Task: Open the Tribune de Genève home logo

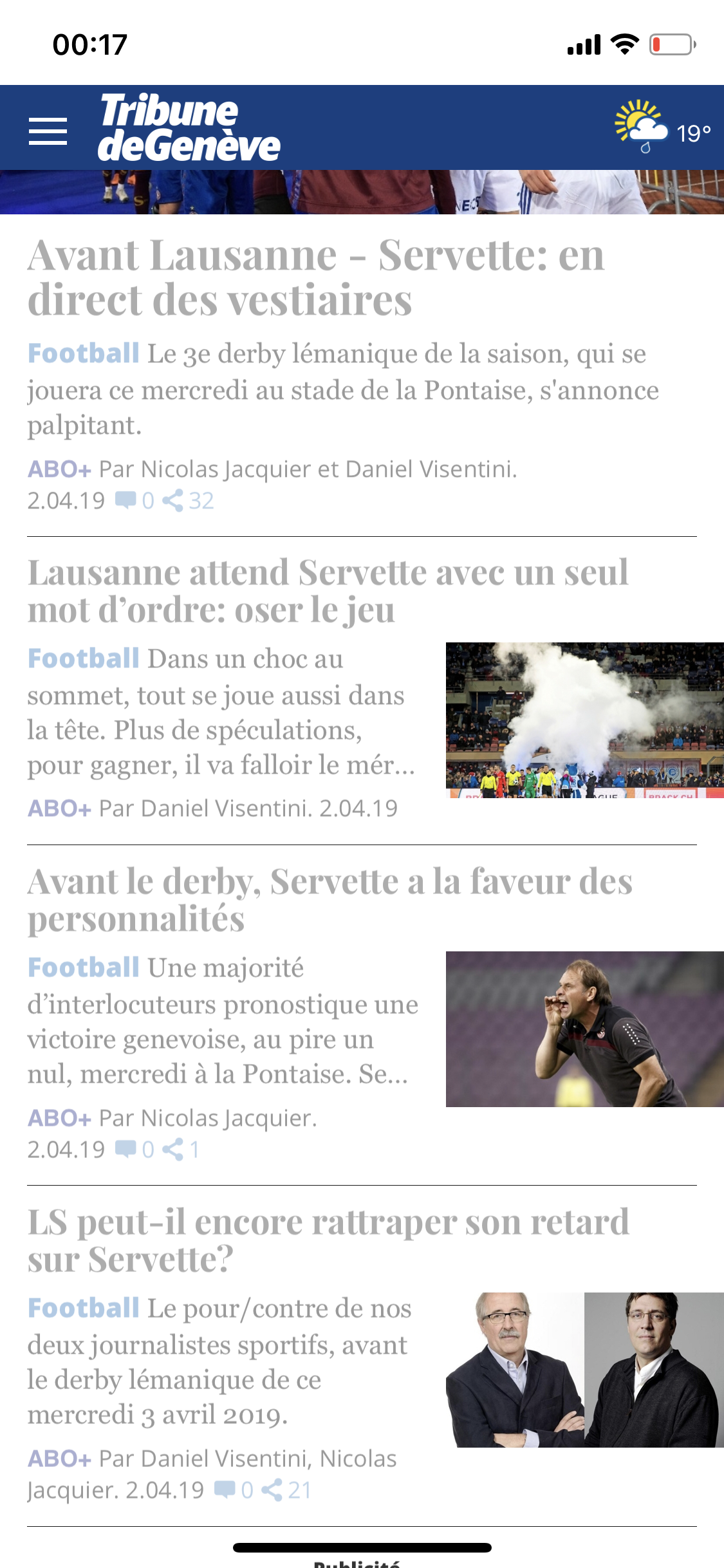Action: click(188, 128)
